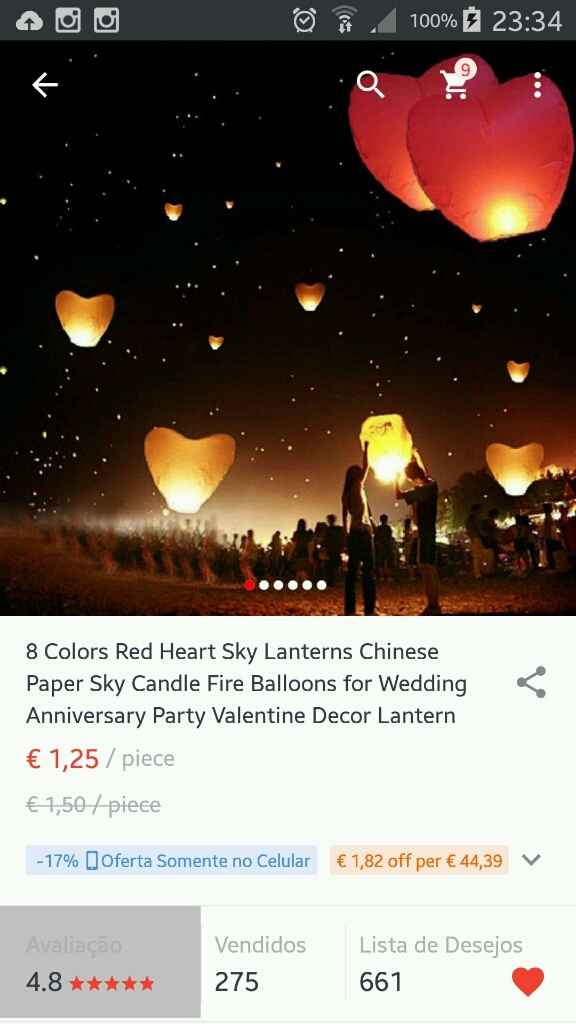
Task: Open the Vendidos 275 section
Action: coord(272,963)
